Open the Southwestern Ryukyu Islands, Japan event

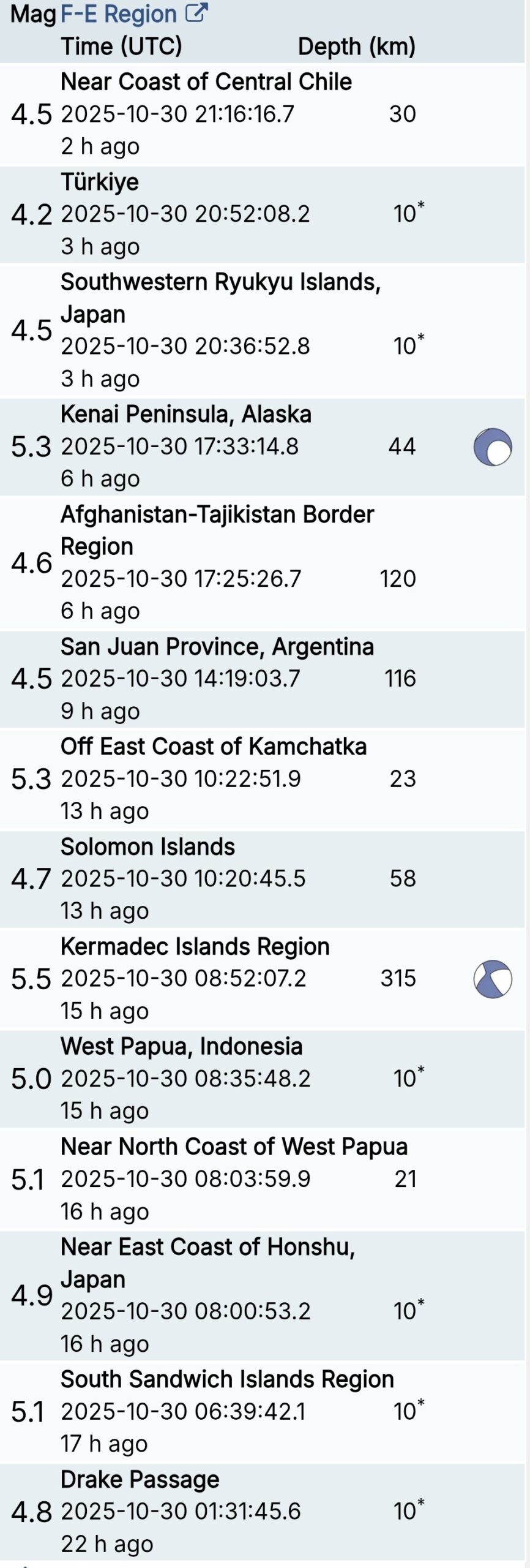click(x=220, y=282)
